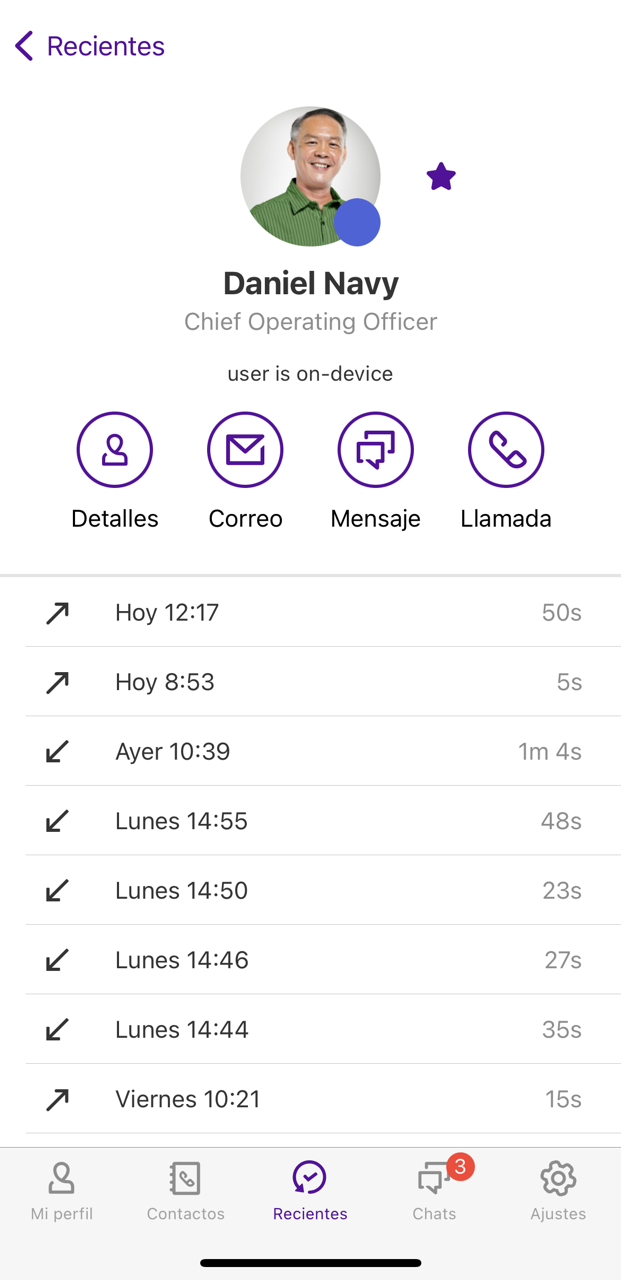Image resolution: width=621 pixels, height=1280 pixels.
Task: Tap the Mensaje button
Action: (x=375, y=450)
